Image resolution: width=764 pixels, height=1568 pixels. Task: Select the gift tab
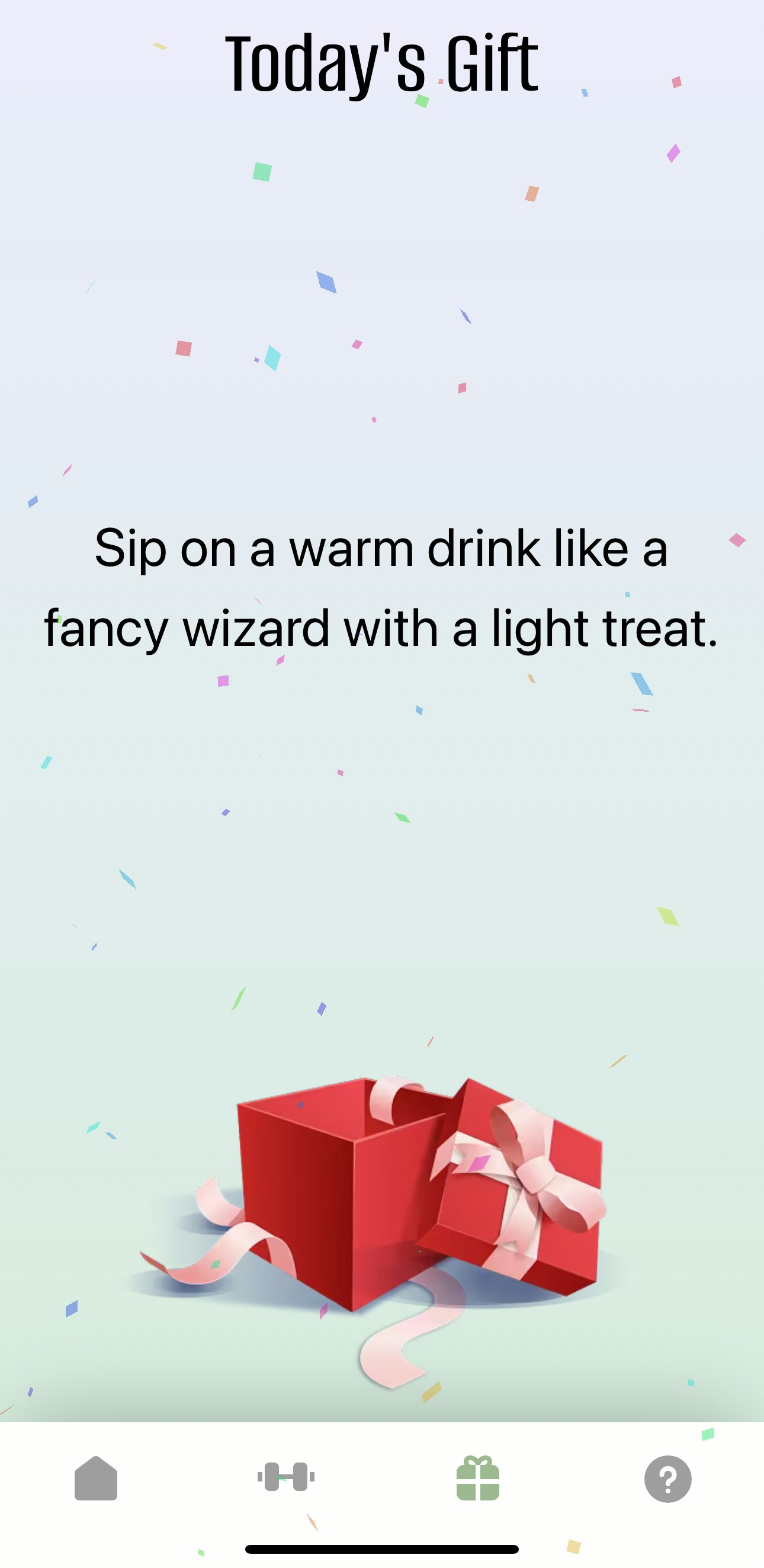(477, 1478)
